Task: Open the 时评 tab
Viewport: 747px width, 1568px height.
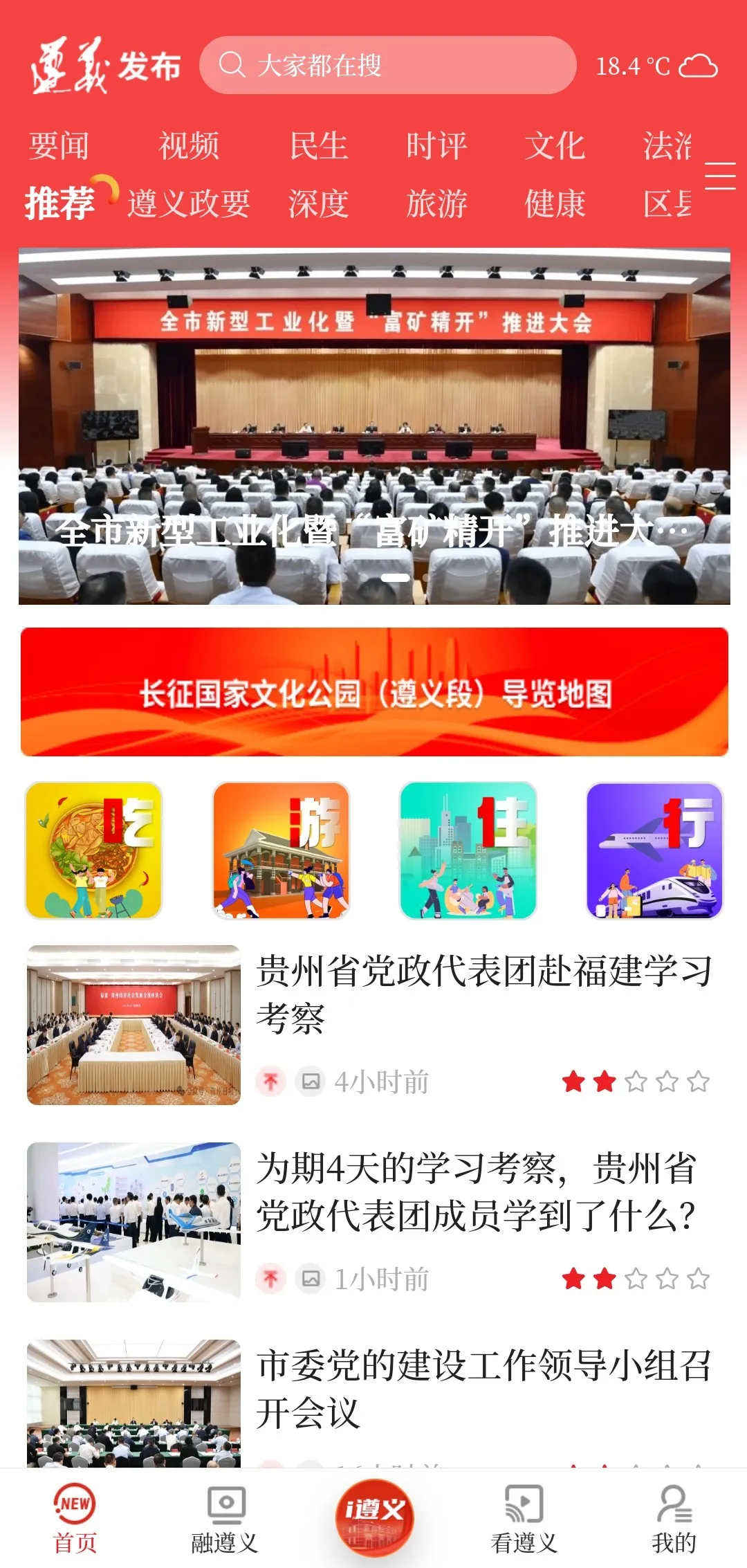Action: coord(436,146)
